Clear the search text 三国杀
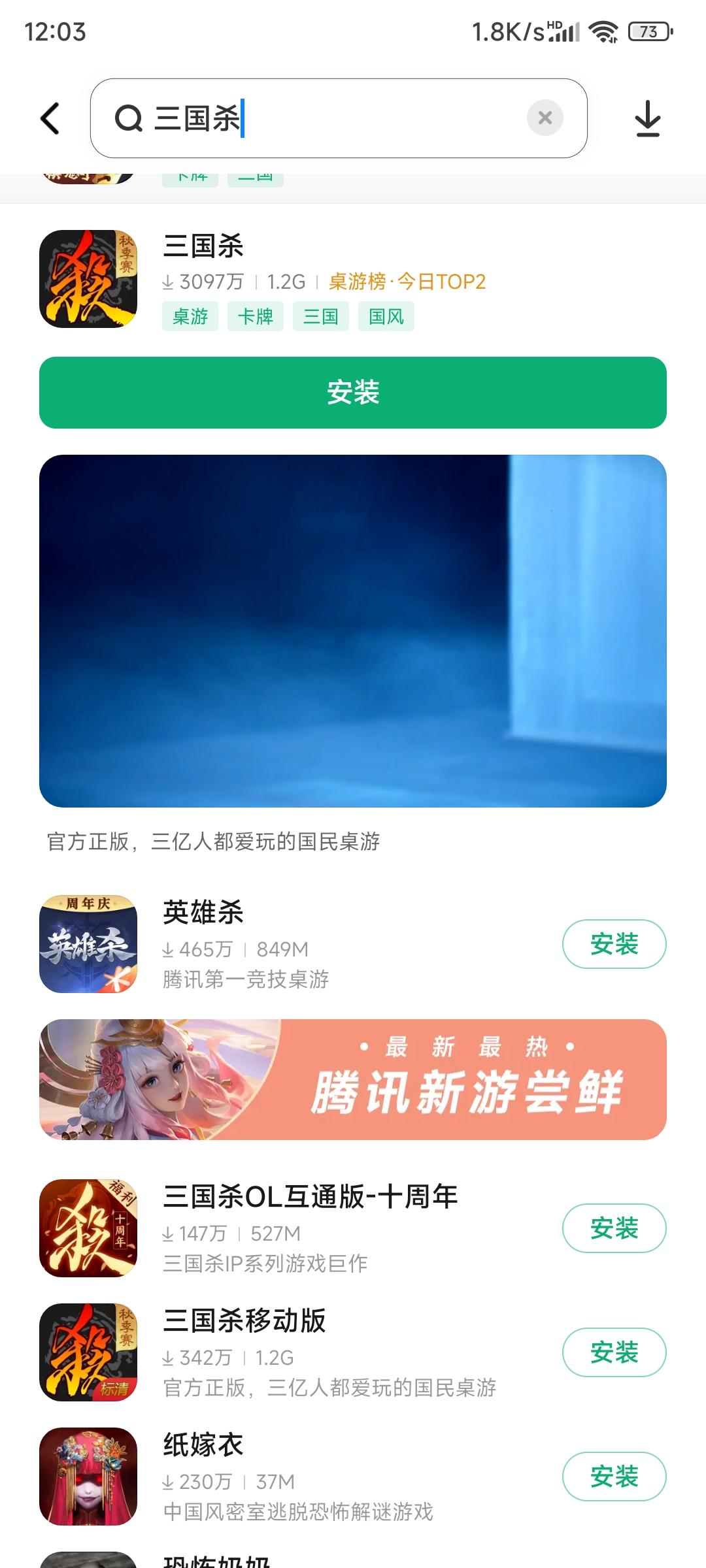 [545, 118]
